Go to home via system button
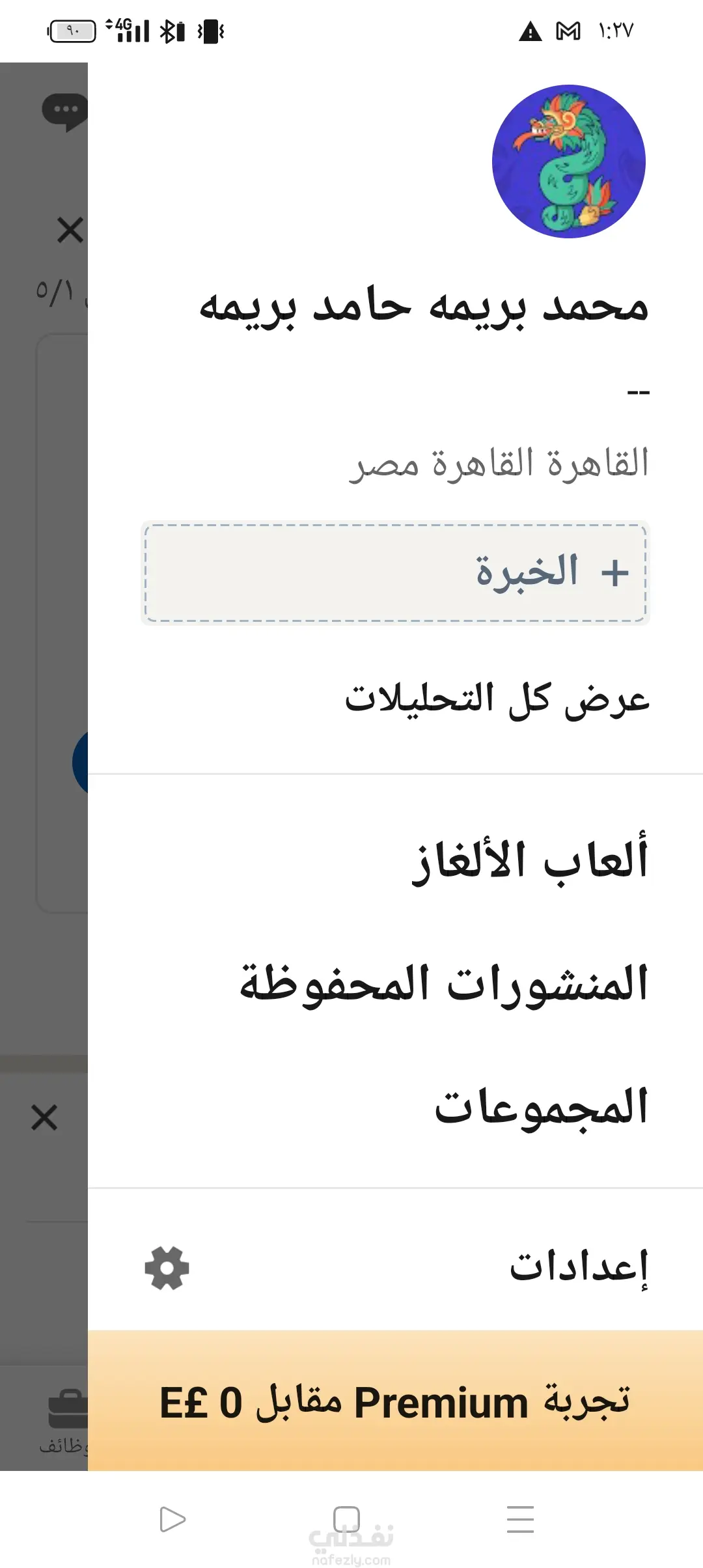This screenshot has width=703, height=1568. [x=346, y=1519]
